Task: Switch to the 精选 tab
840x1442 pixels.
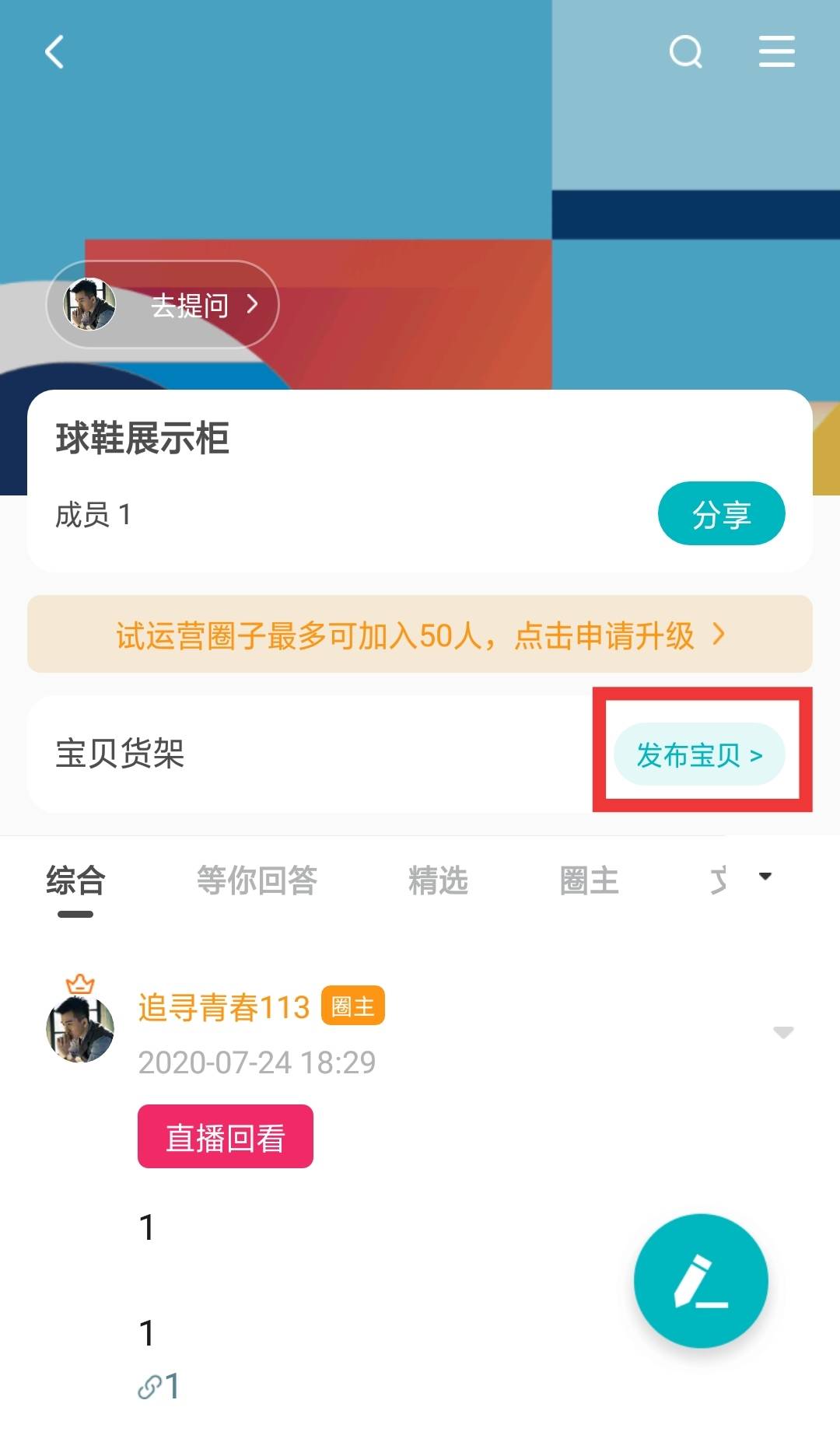Action: (438, 881)
